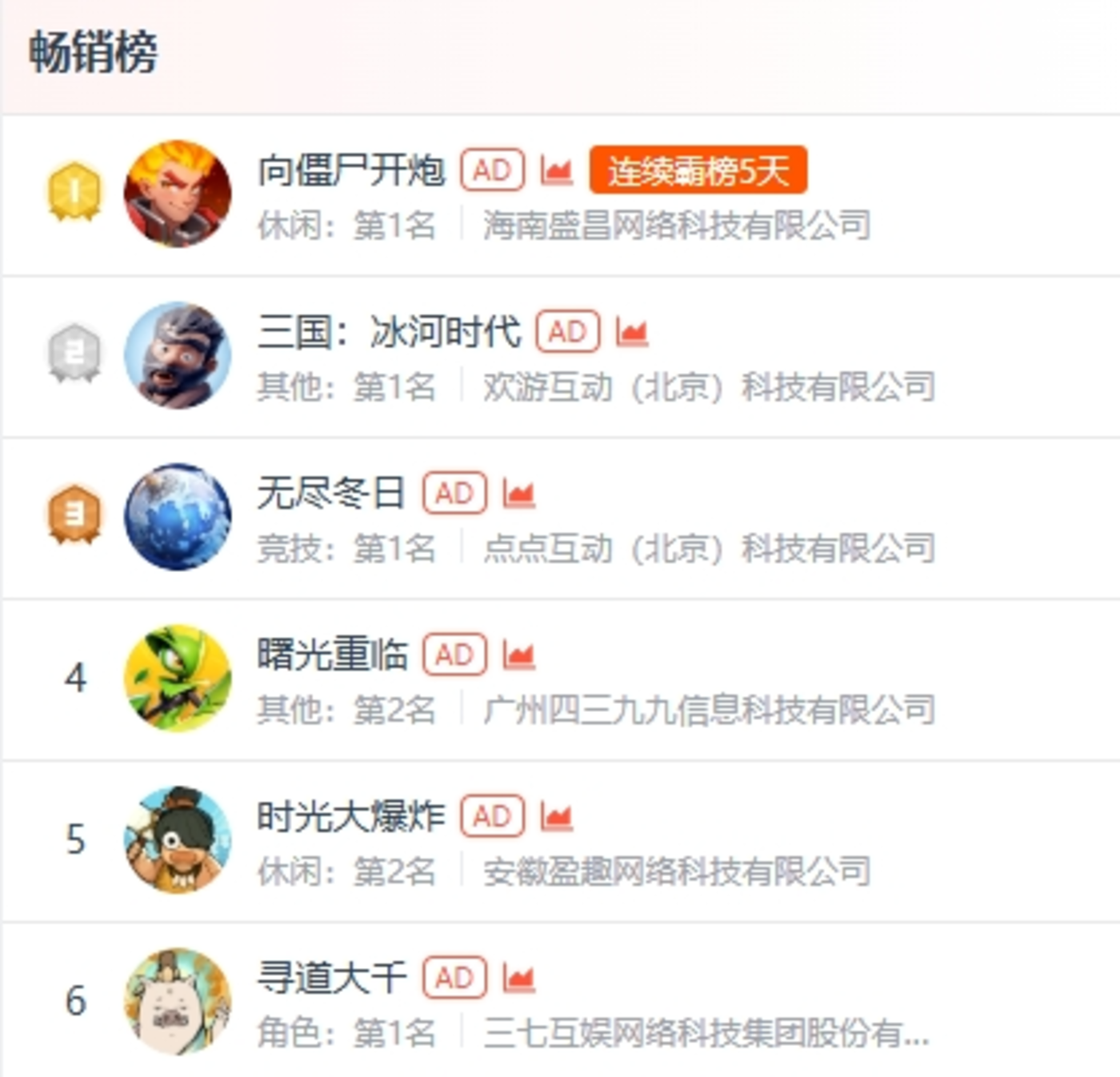This screenshot has height=1077, width=1120.
Task: Open the 时光大爆炸 game entry
Action: click(x=350, y=817)
